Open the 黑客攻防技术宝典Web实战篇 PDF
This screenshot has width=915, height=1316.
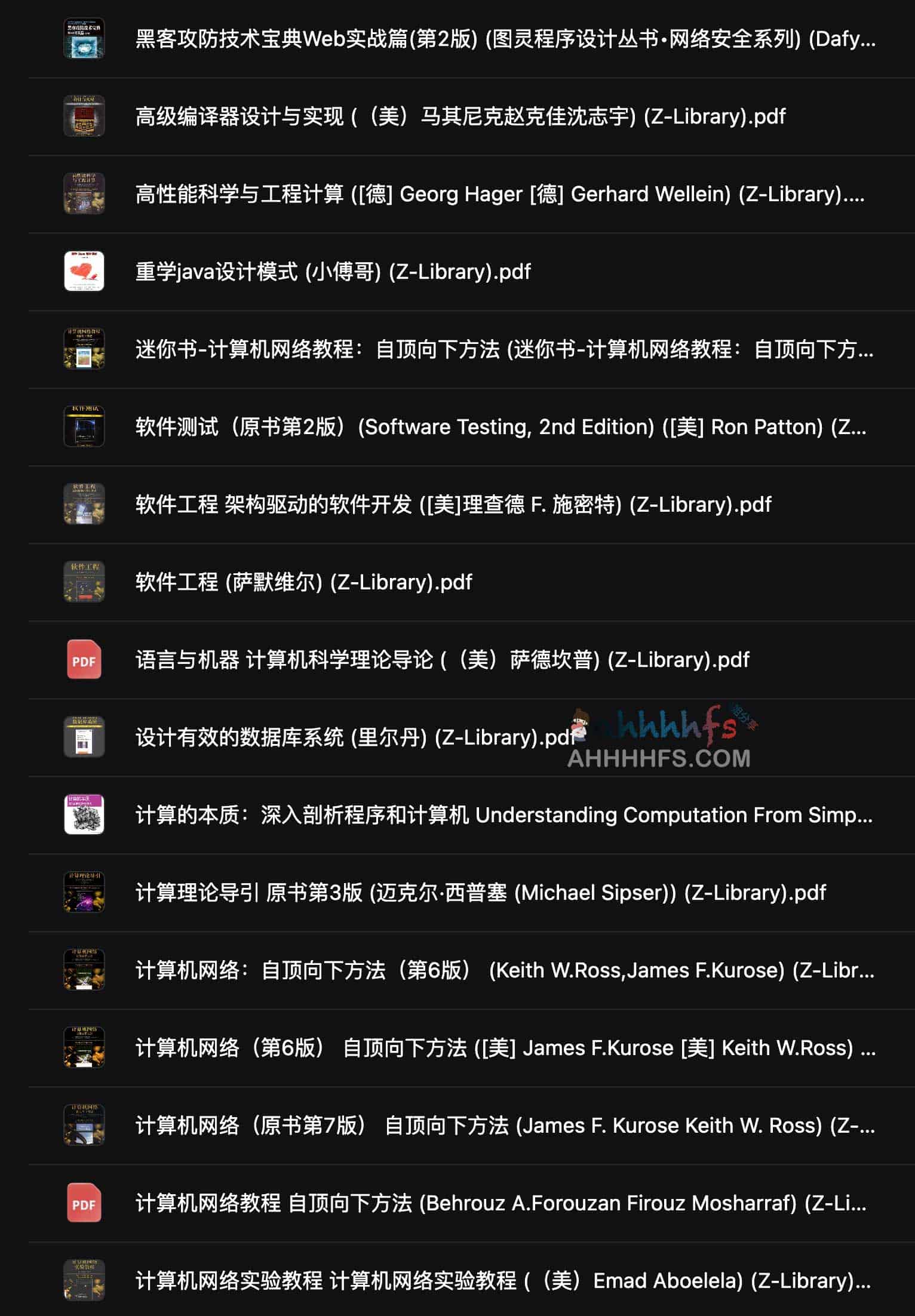click(x=505, y=39)
